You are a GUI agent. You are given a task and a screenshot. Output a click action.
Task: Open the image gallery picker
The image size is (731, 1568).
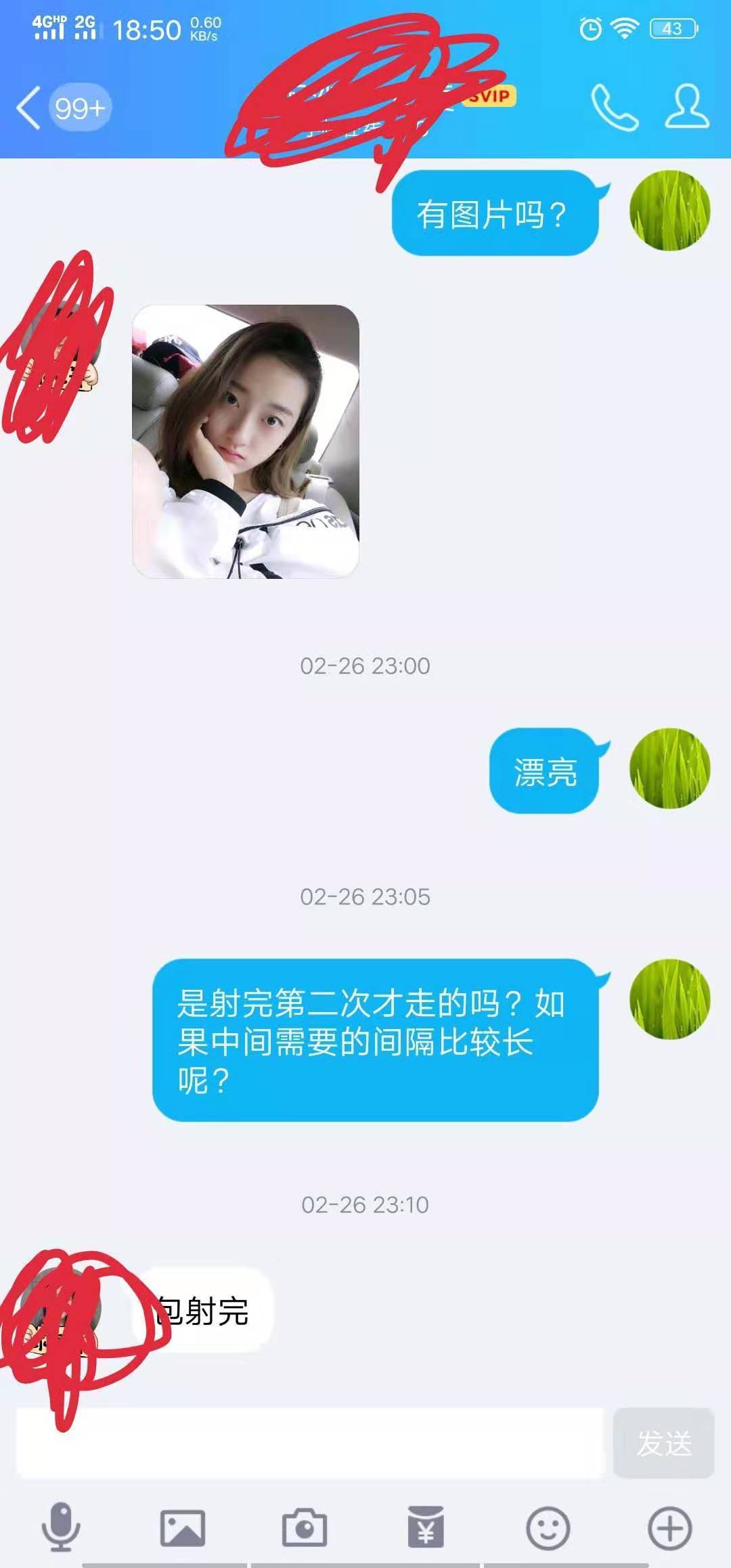click(x=182, y=1527)
